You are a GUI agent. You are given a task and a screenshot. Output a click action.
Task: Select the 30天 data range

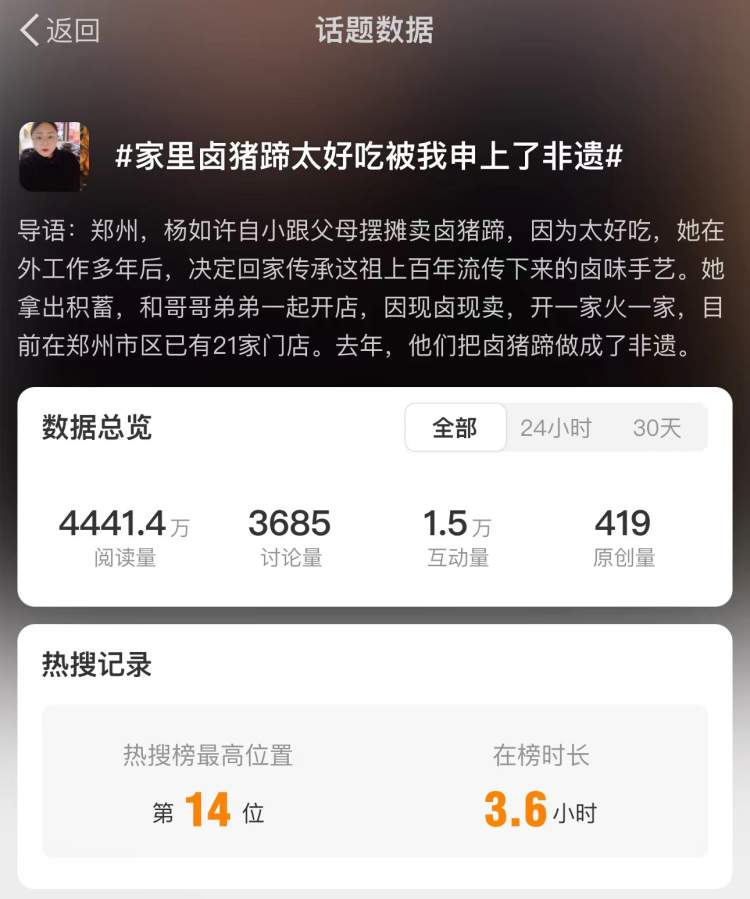pos(657,428)
